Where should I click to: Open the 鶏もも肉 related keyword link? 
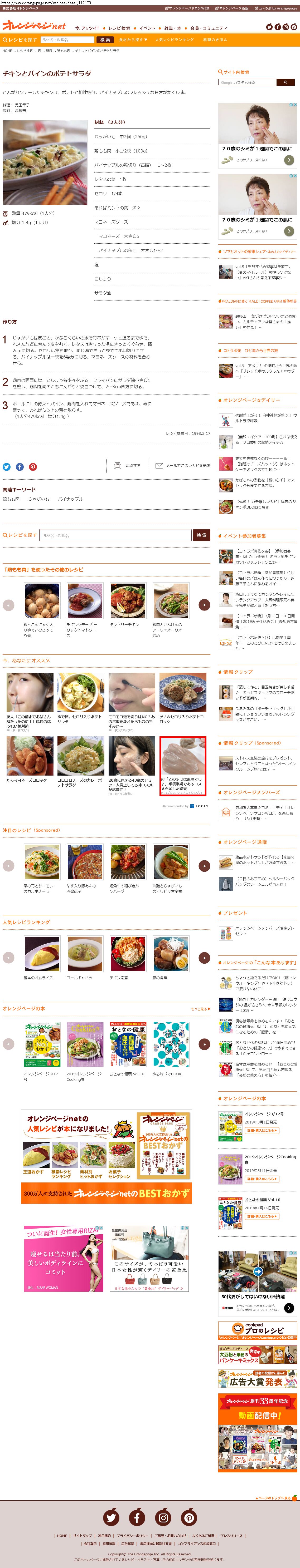tap(11, 499)
